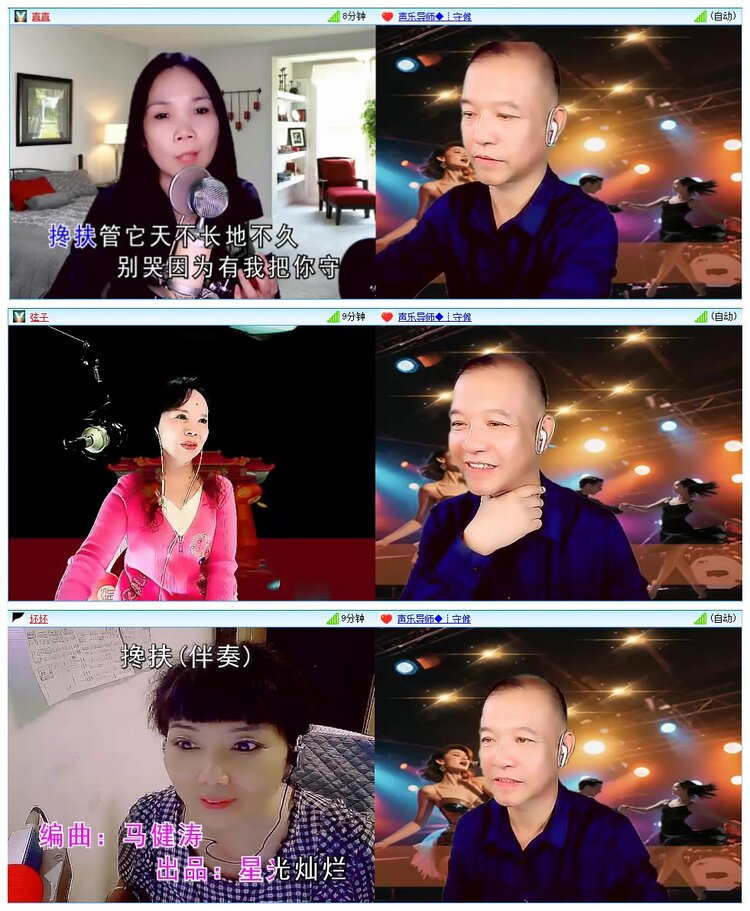The height and width of the screenshot is (911, 750).
Task: Click the 9分钟 timer signal bars in 弦子's header
Action: pyautogui.click(x=333, y=313)
